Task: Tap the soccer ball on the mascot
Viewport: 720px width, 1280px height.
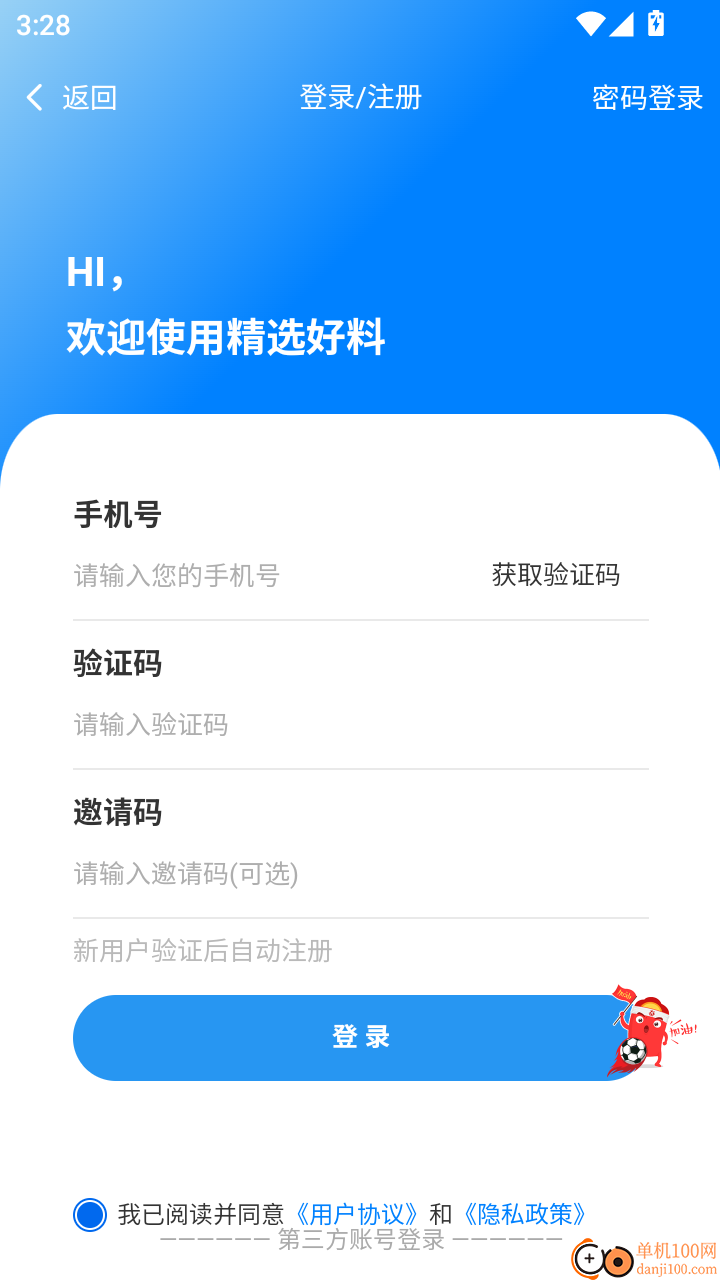Action: (634, 1052)
